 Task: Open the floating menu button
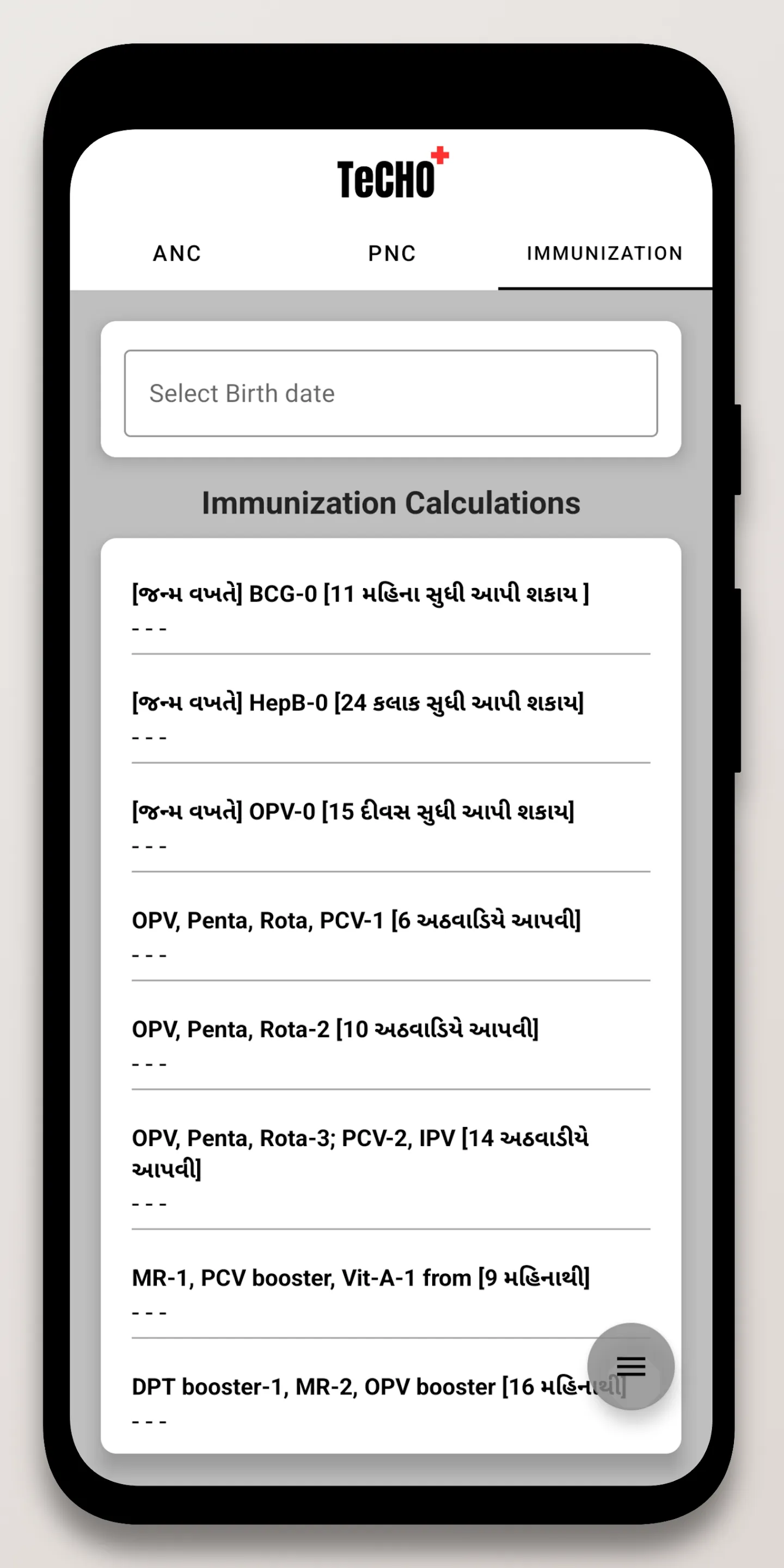click(x=630, y=1366)
